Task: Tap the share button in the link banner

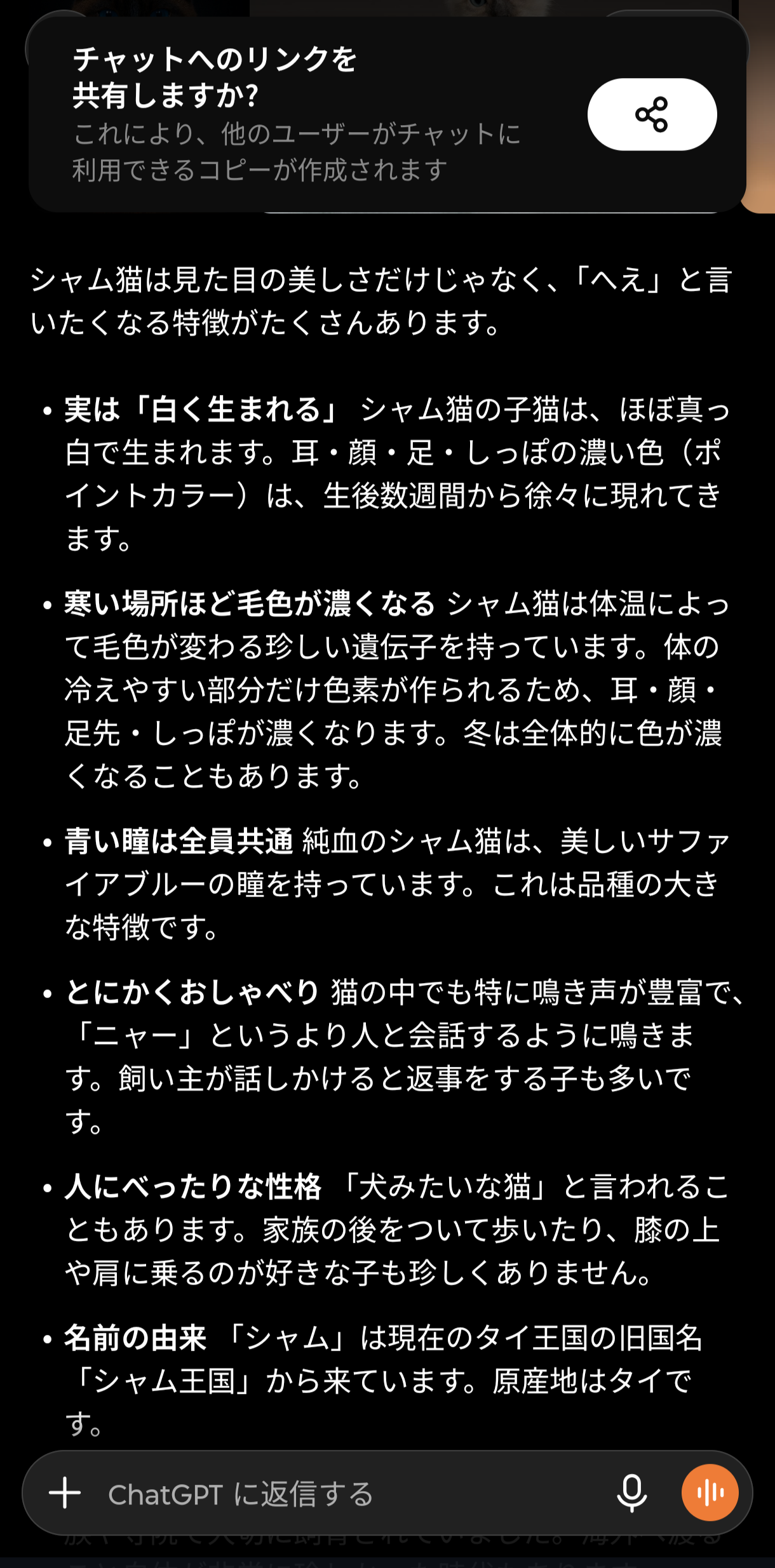Action: [x=652, y=114]
